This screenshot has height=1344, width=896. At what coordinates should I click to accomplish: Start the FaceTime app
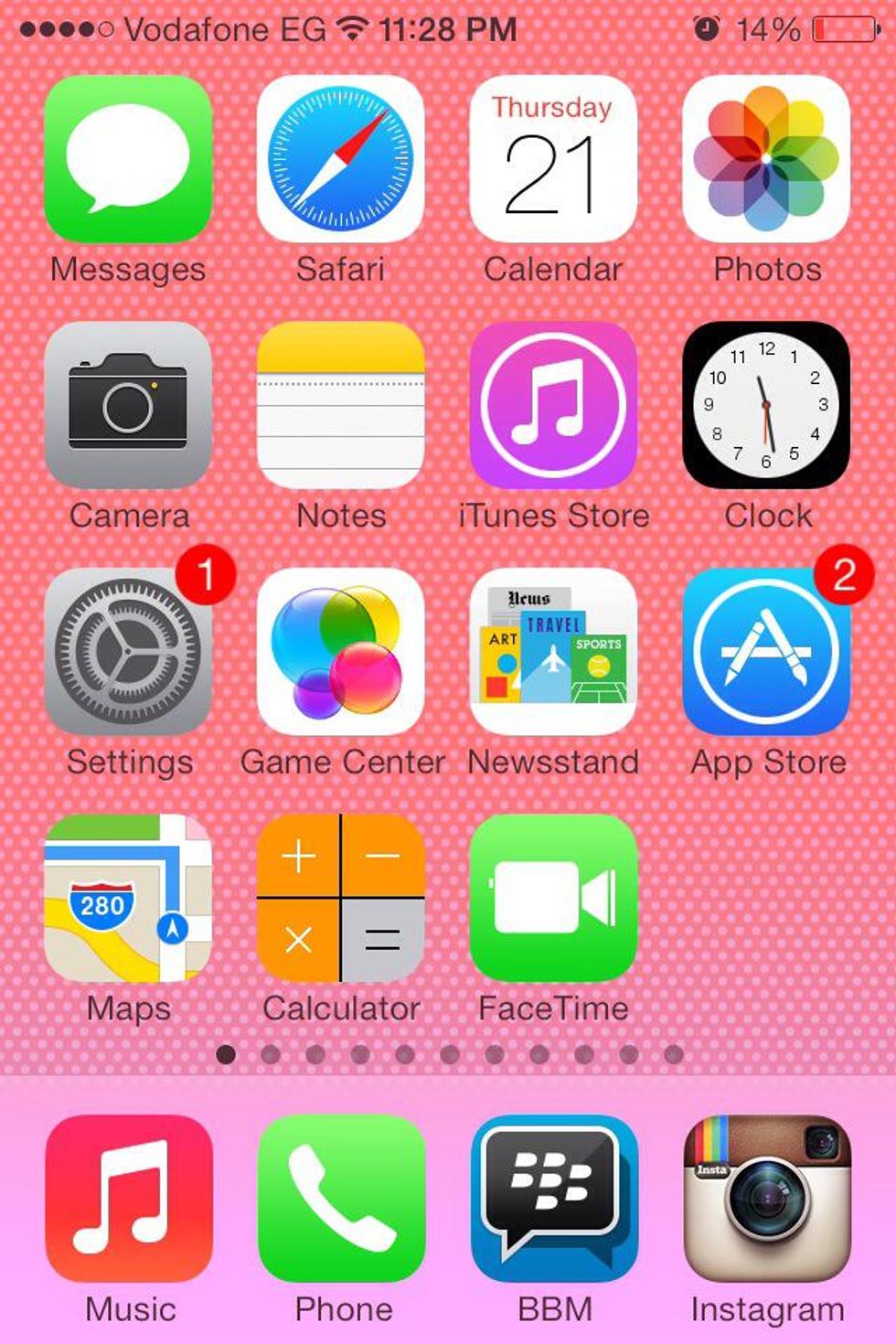pyautogui.click(x=553, y=898)
